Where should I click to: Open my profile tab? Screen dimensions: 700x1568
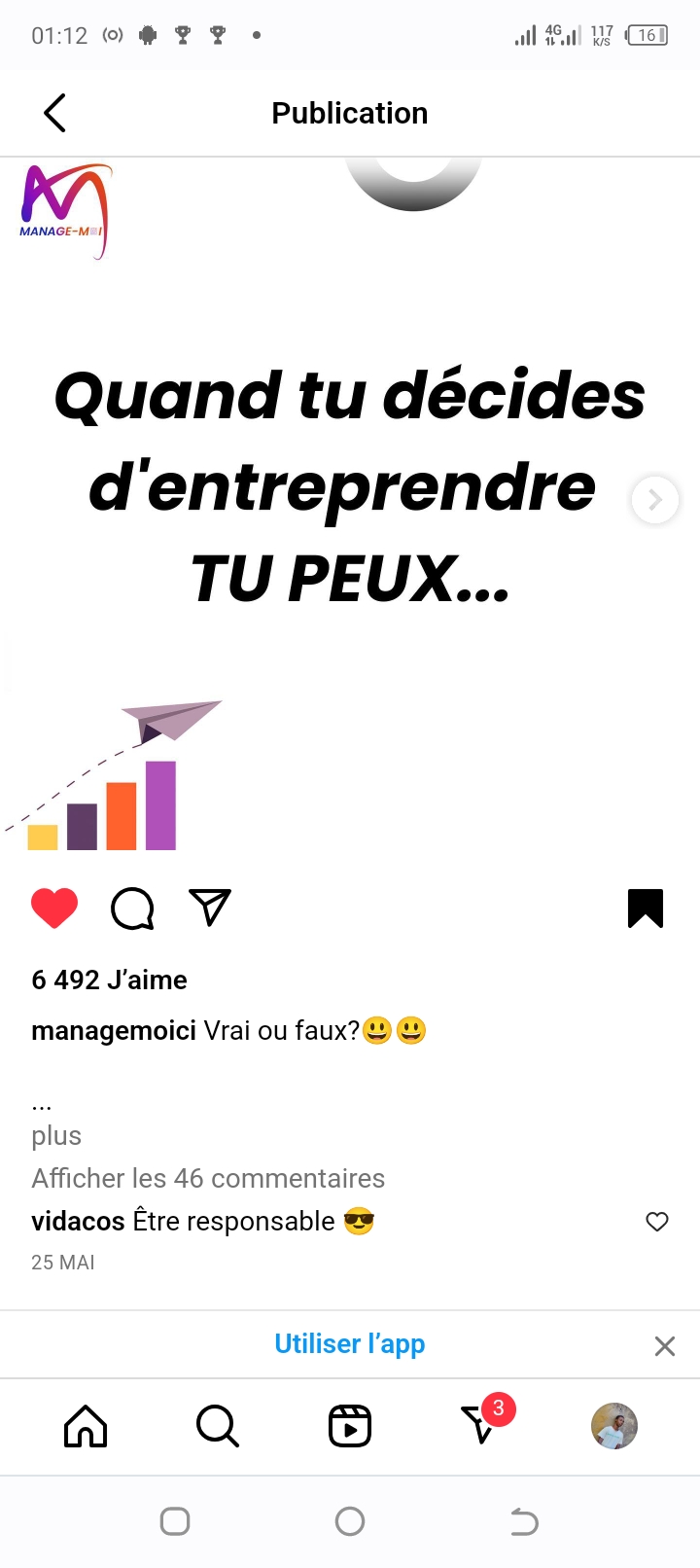(x=614, y=1427)
